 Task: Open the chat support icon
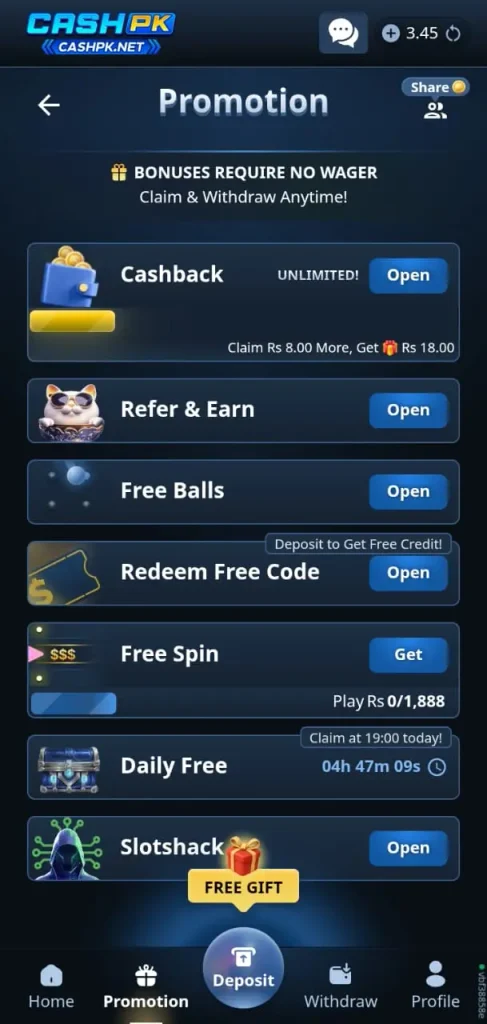tap(343, 33)
